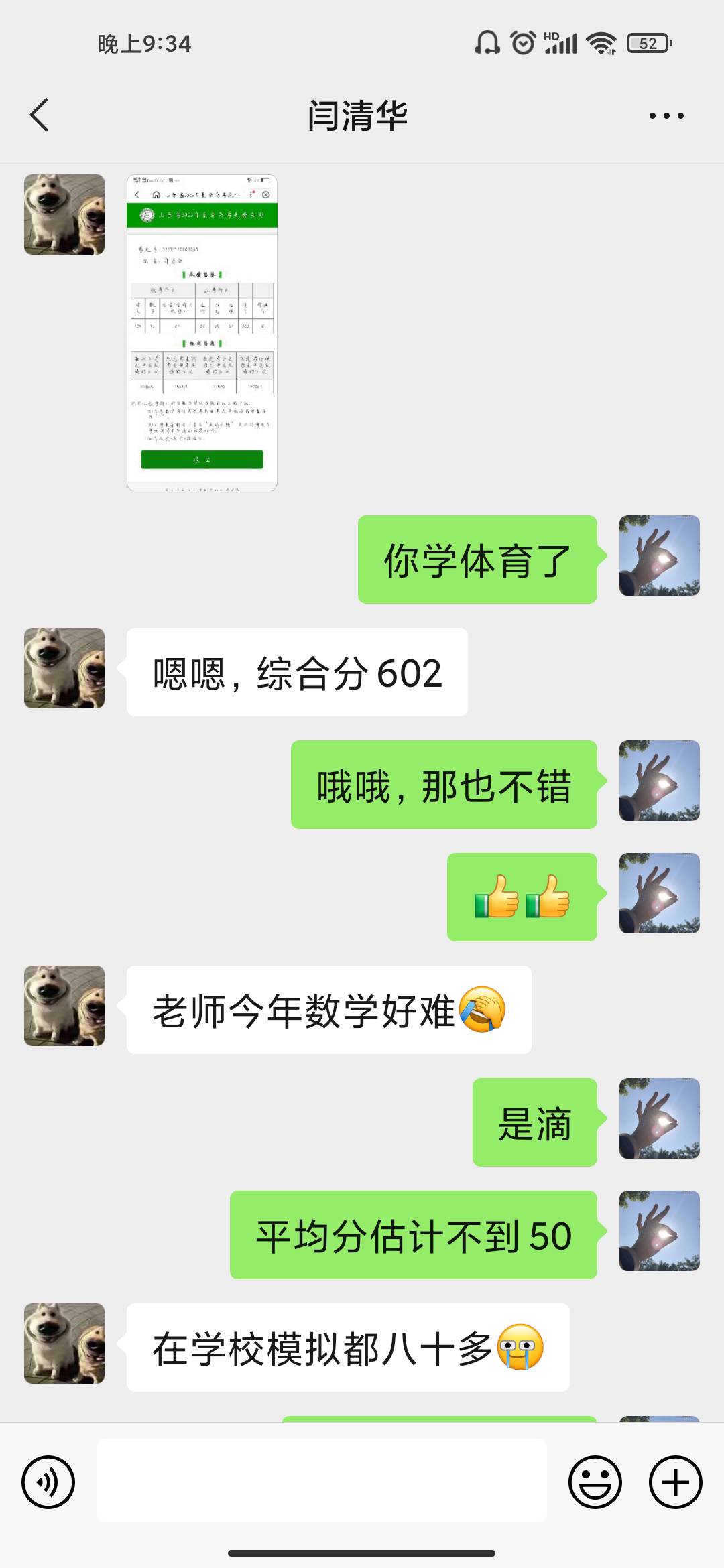The image size is (724, 1568).
Task: Tap the headphone icon in the status bar
Action: coord(486,42)
